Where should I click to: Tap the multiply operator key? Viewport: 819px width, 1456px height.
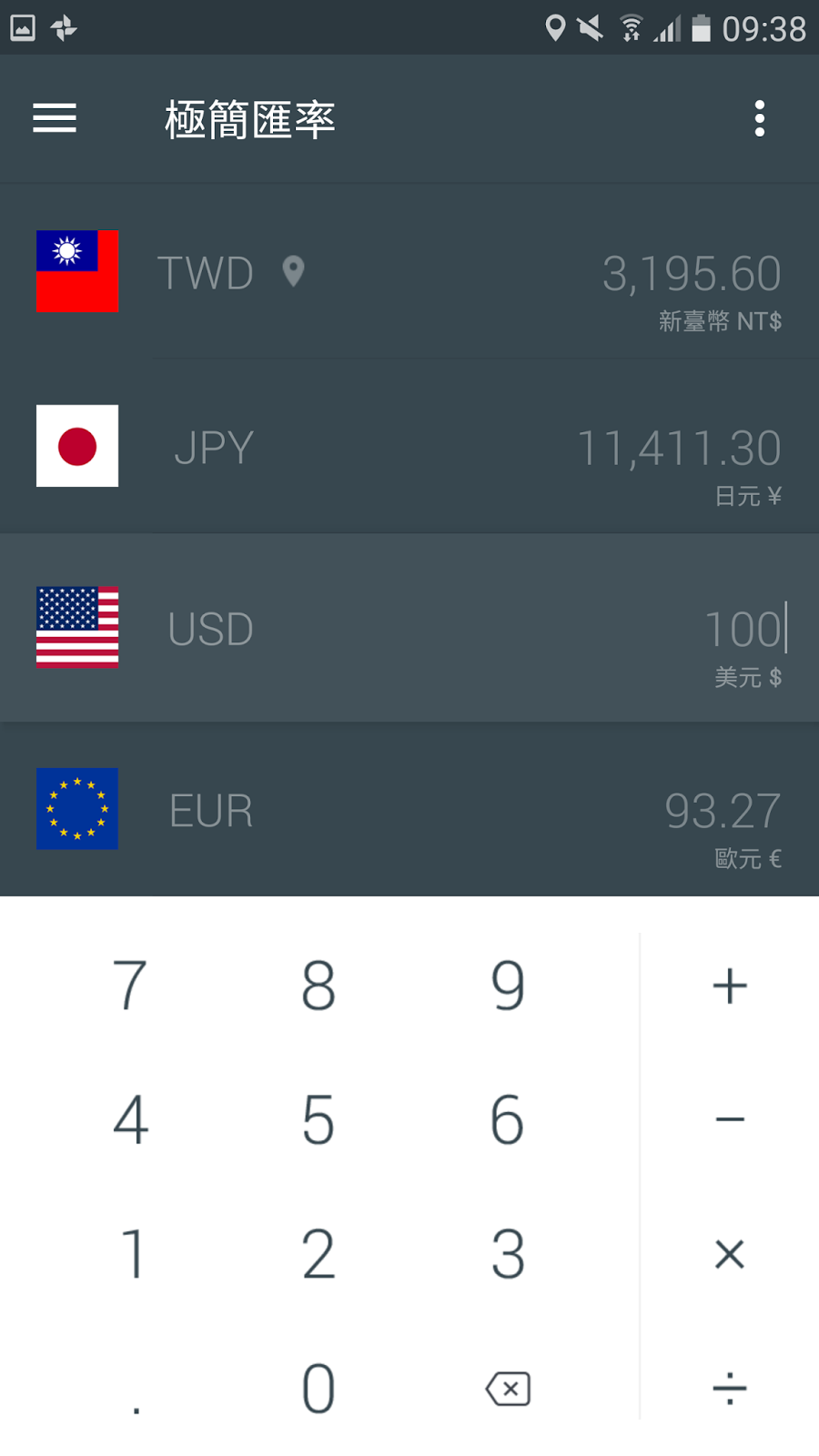pos(730,1254)
